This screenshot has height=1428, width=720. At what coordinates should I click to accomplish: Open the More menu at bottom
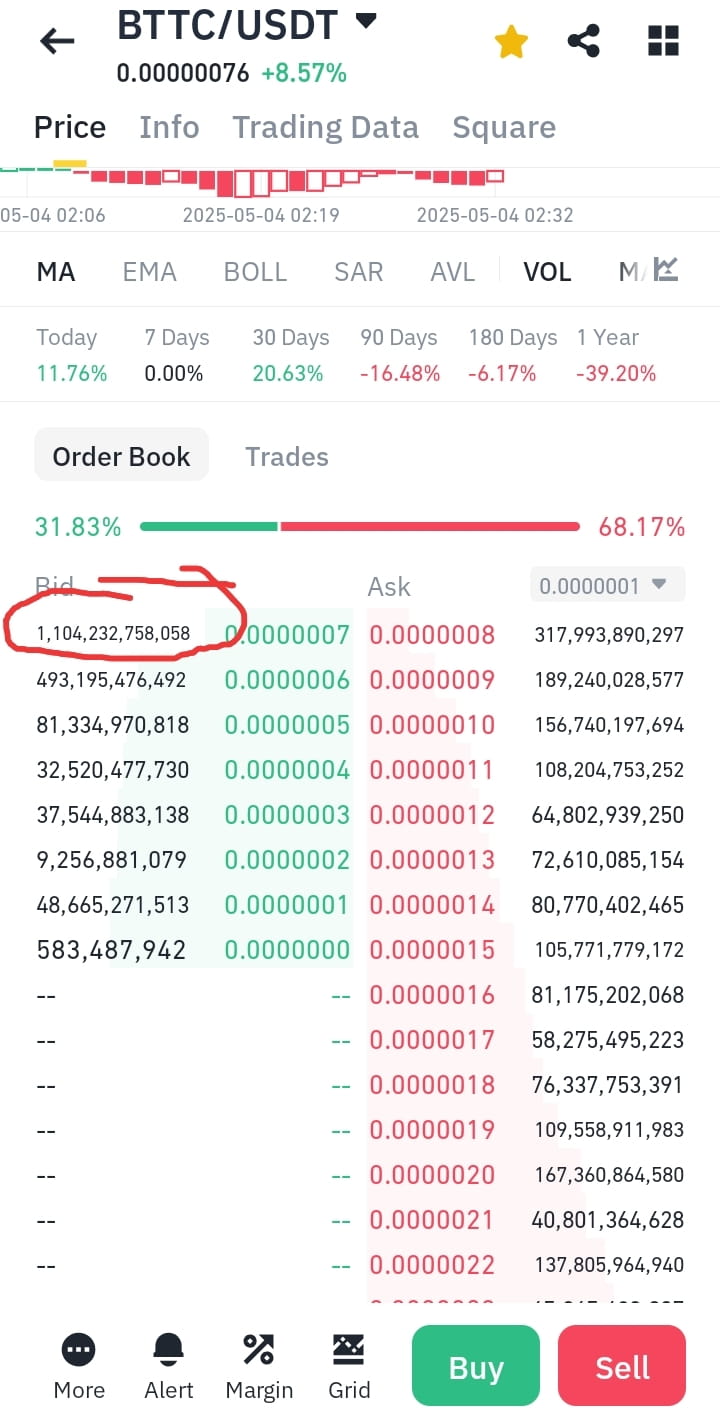pyautogui.click(x=79, y=1365)
